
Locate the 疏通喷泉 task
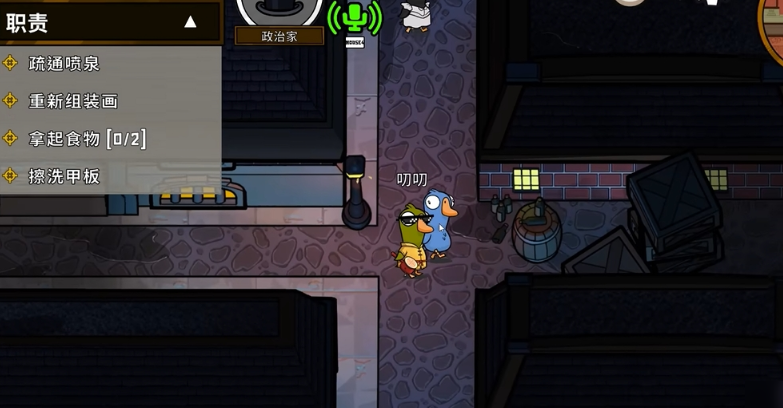[x=64, y=63]
